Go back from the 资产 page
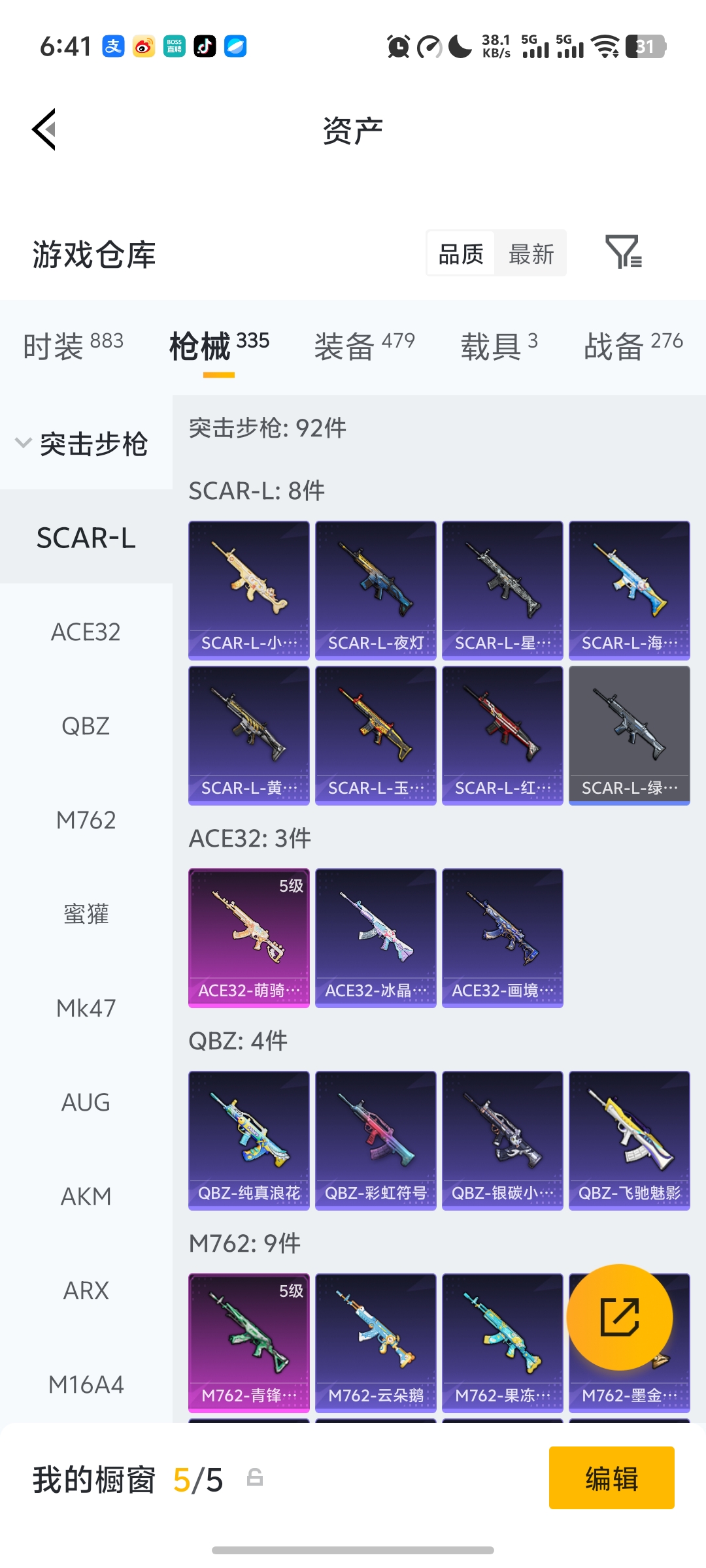 [x=44, y=129]
